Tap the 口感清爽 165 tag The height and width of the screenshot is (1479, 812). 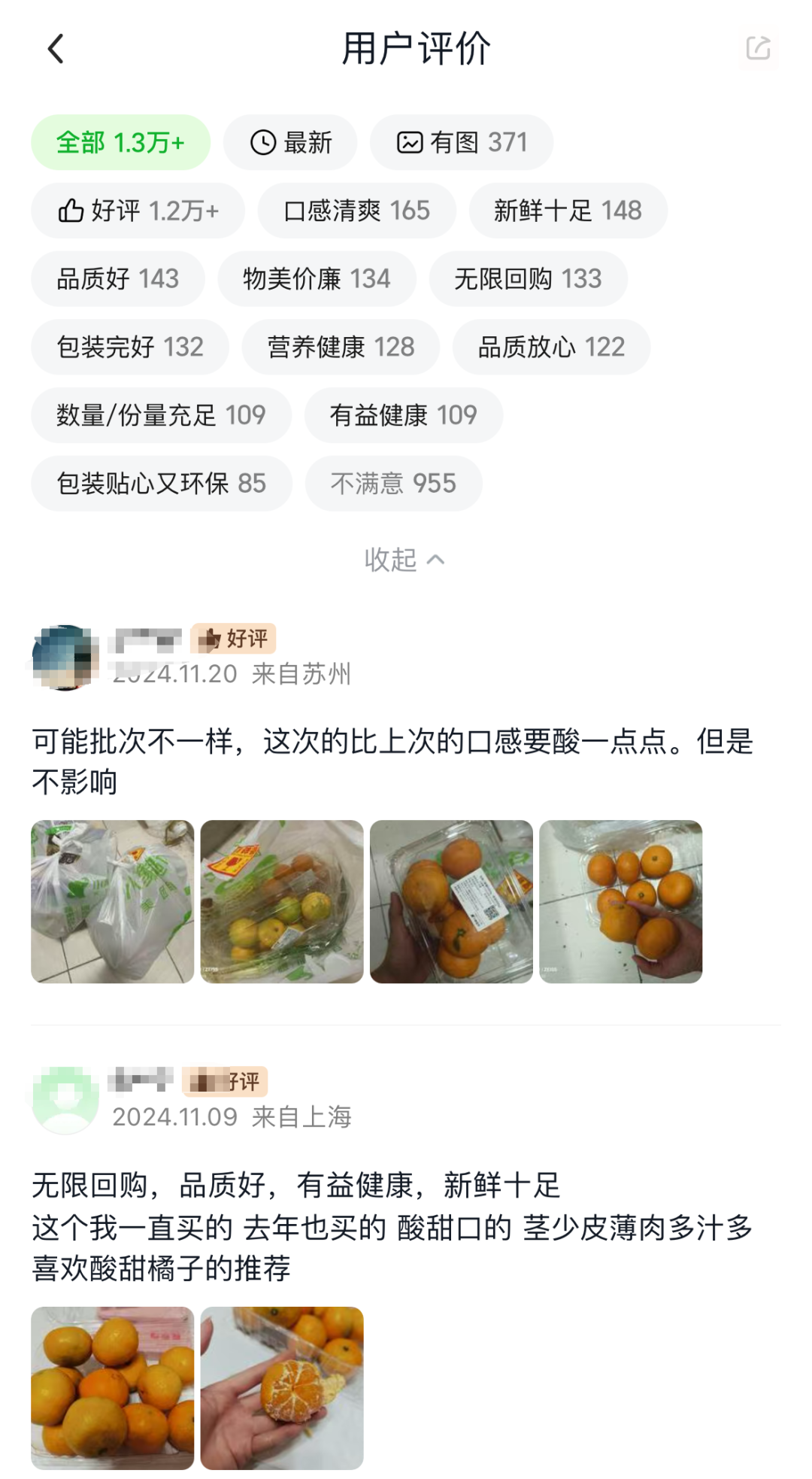357,211
